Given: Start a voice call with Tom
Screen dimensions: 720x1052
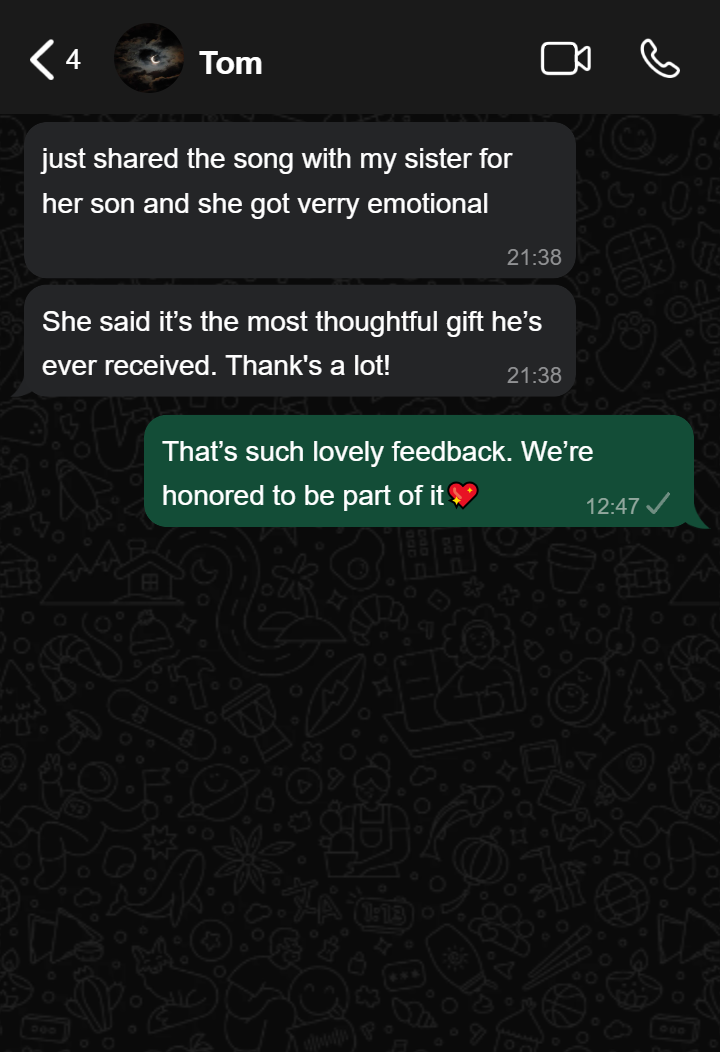Looking at the screenshot, I should pyautogui.click(x=660, y=59).
